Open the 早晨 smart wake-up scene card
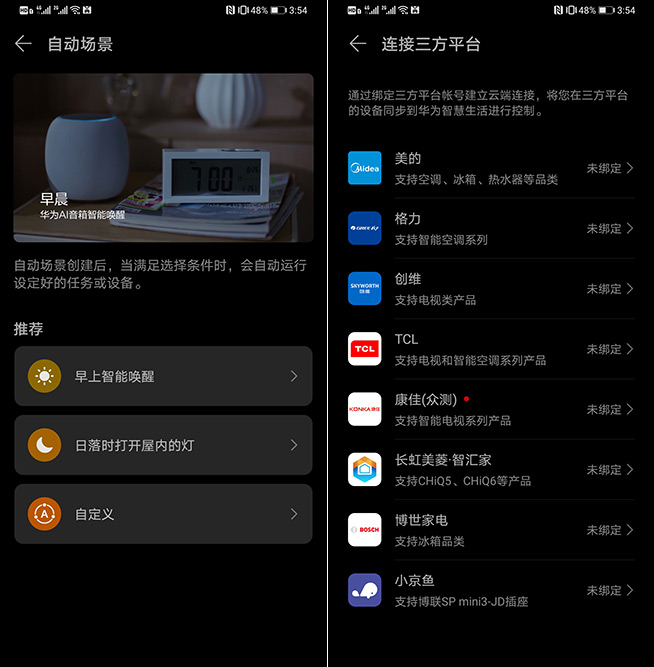Image resolution: width=654 pixels, height=667 pixels. pyautogui.click(x=163, y=157)
